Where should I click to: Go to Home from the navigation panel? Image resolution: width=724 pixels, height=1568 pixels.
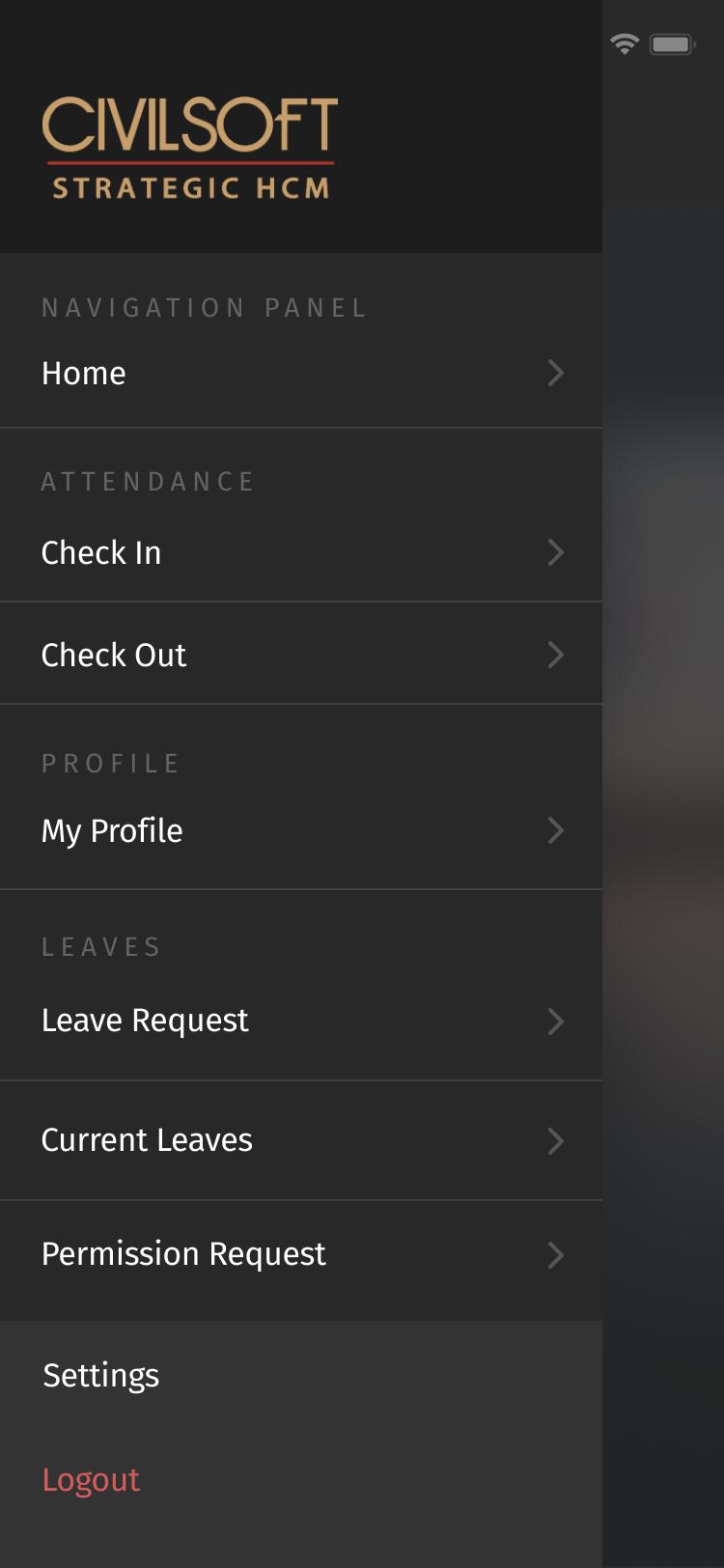[x=301, y=374]
